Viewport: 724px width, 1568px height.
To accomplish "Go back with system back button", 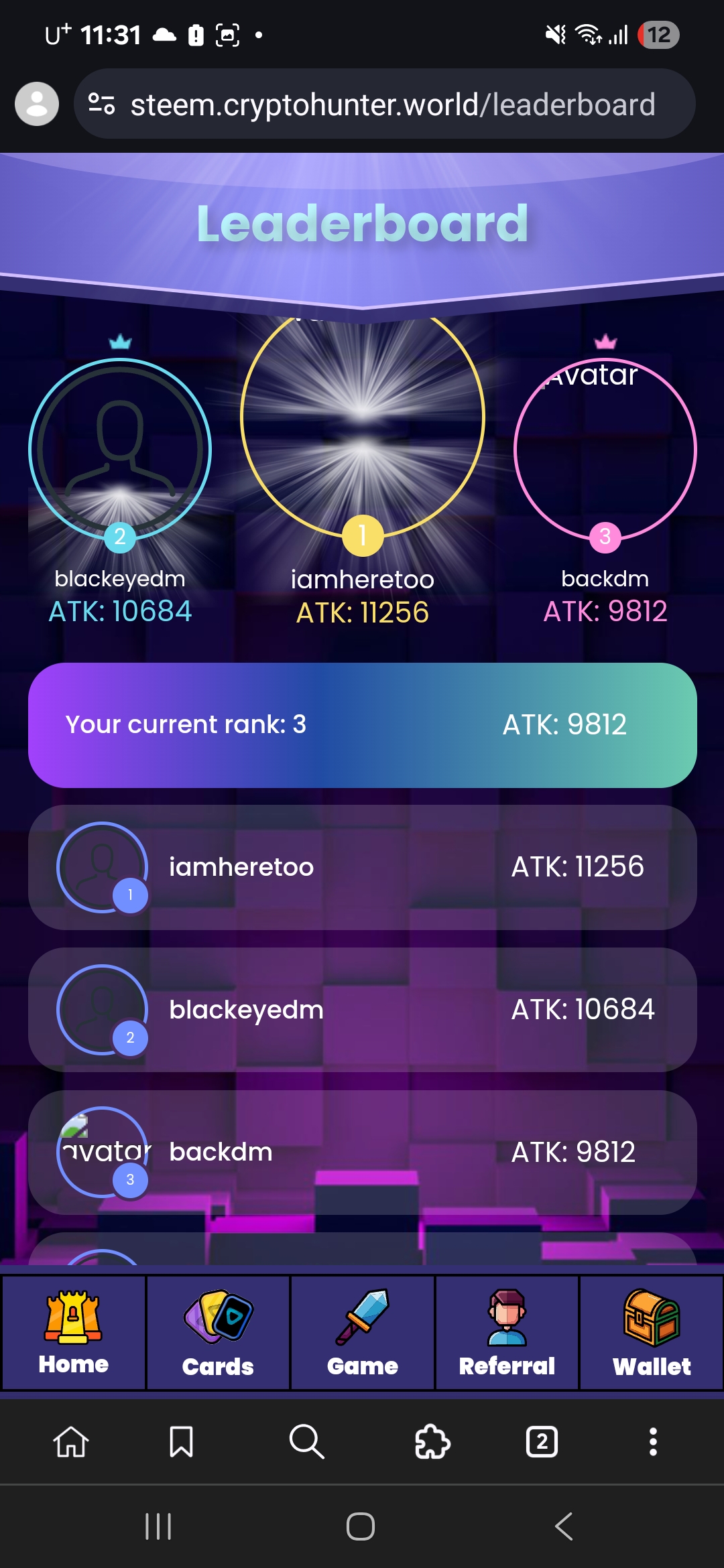I will click(x=564, y=1526).
